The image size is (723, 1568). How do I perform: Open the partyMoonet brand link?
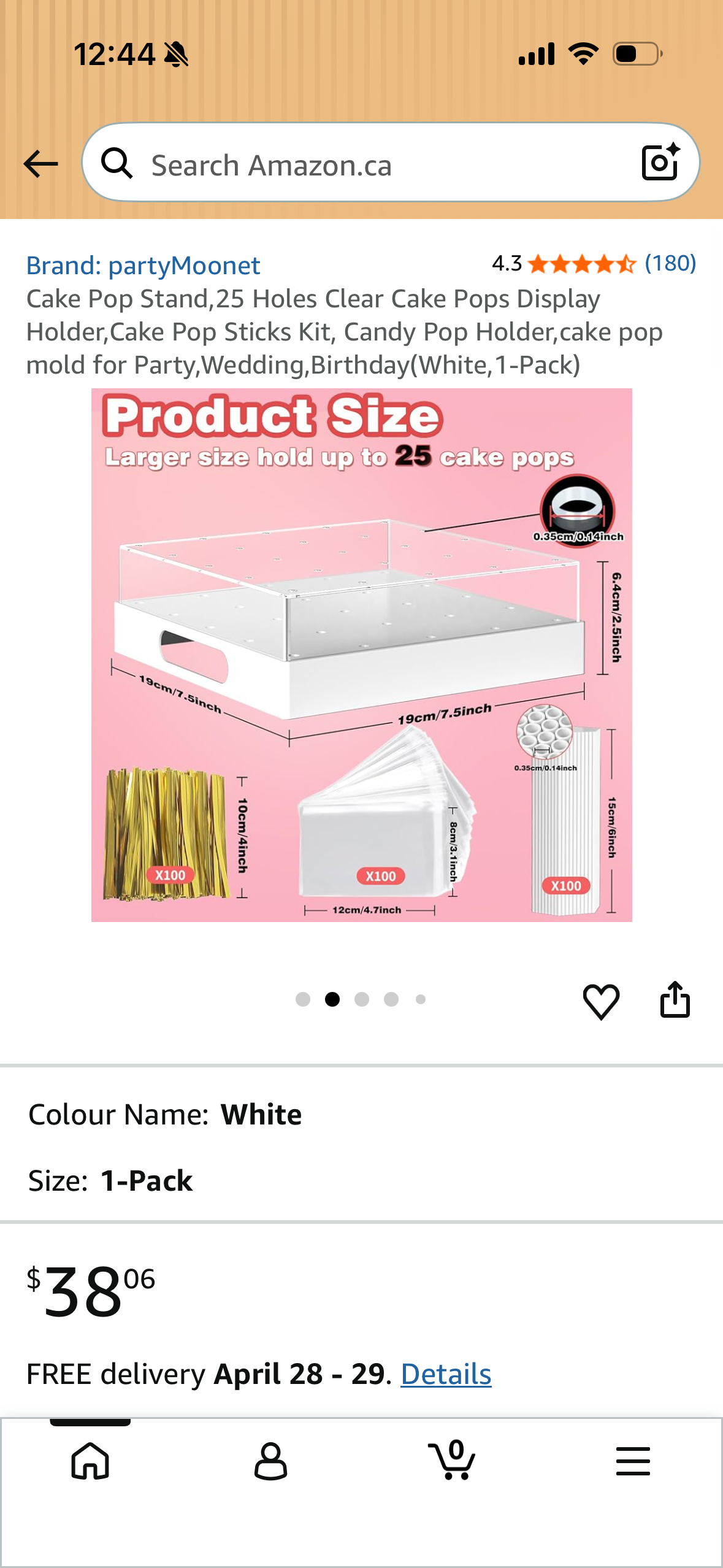click(x=143, y=265)
